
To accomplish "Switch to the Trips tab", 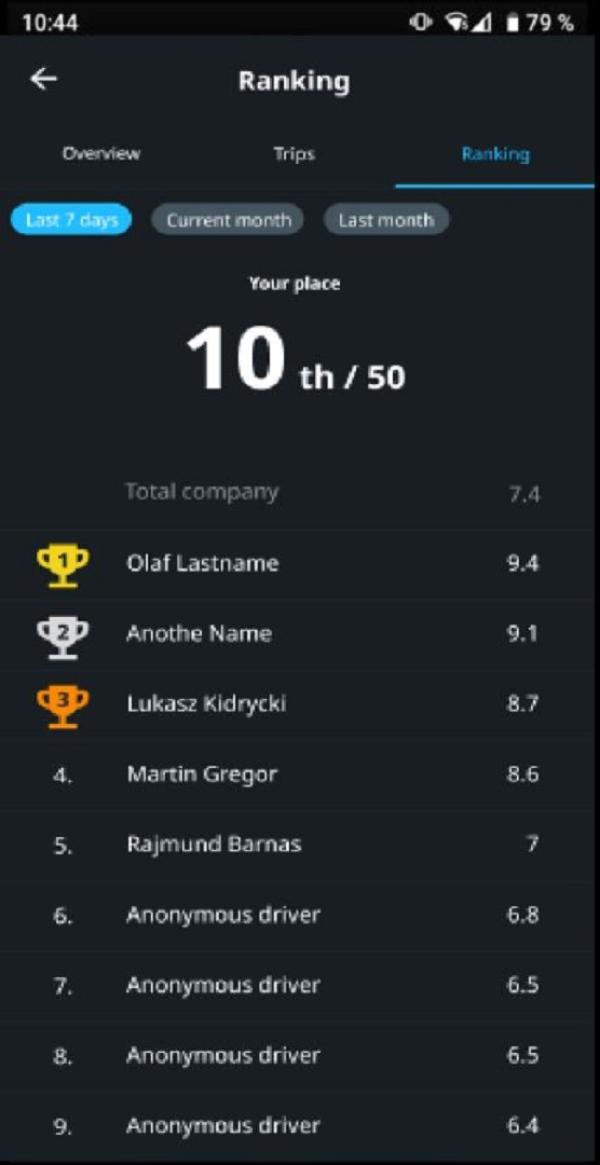I will [293, 155].
